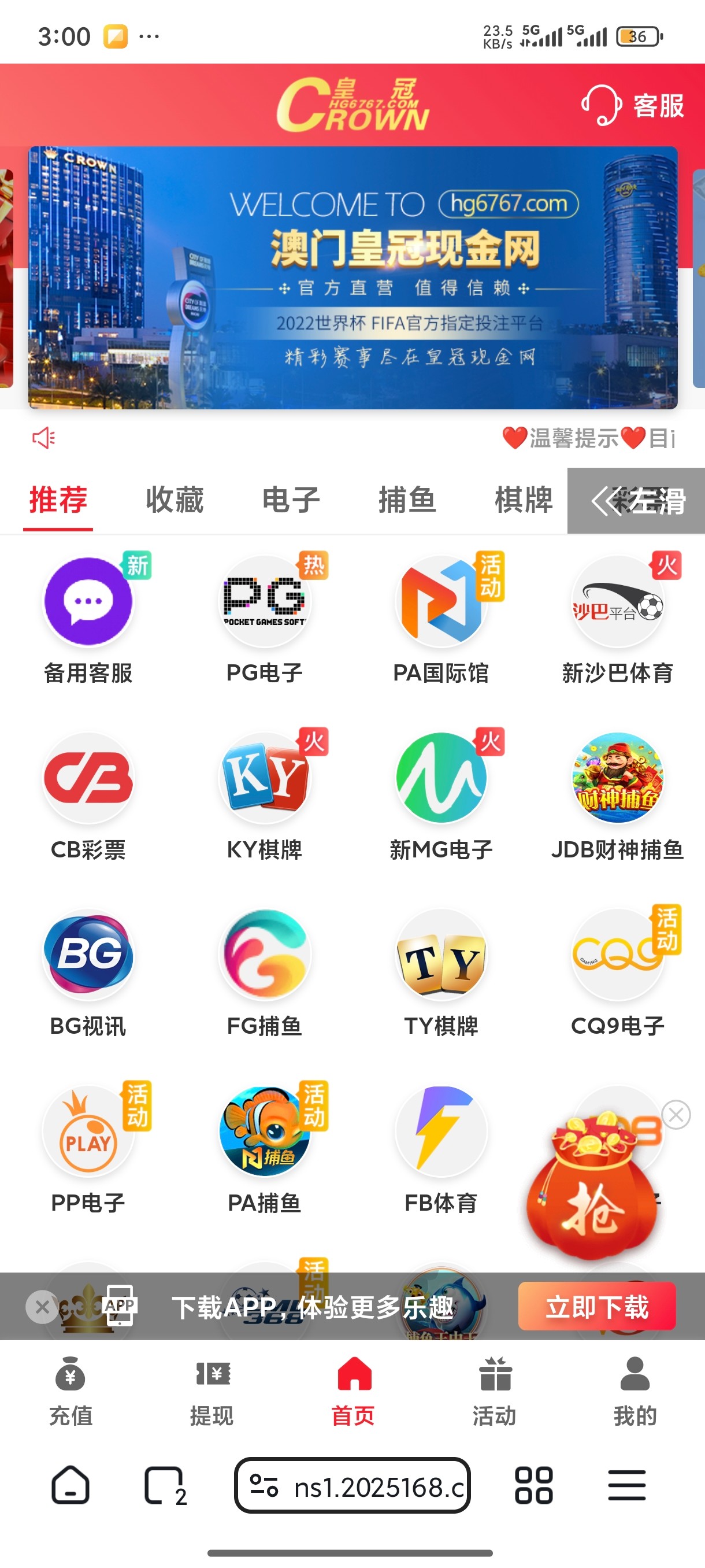The width and height of the screenshot is (705, 1568).
Task: Go to the 充值 recharge tab
Action: [70, 1392]
